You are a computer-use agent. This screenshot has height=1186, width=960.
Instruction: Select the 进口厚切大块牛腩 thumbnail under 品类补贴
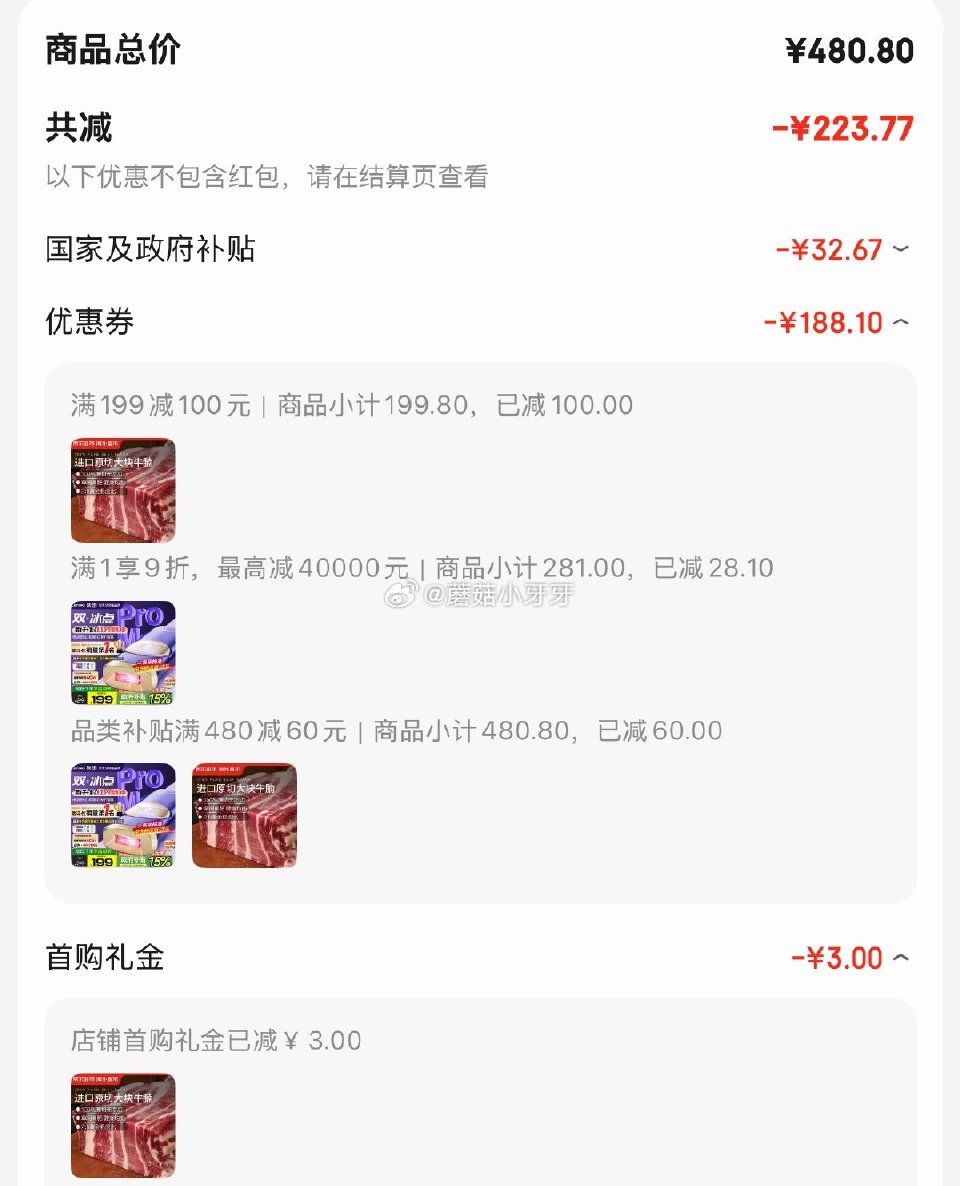pyautogui.click(x=243, y=816)
